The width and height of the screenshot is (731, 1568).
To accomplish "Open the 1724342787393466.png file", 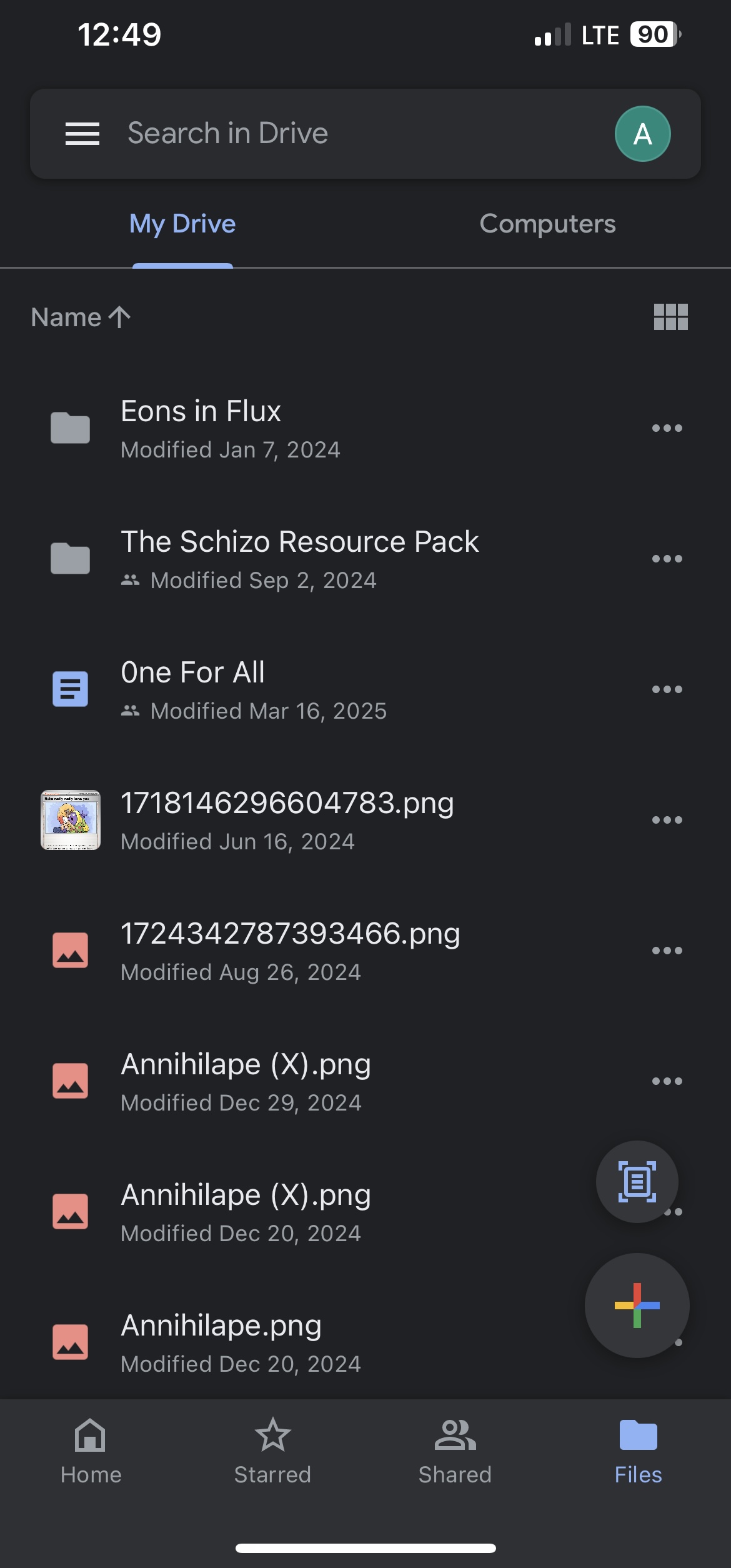I will pos(291,950).
